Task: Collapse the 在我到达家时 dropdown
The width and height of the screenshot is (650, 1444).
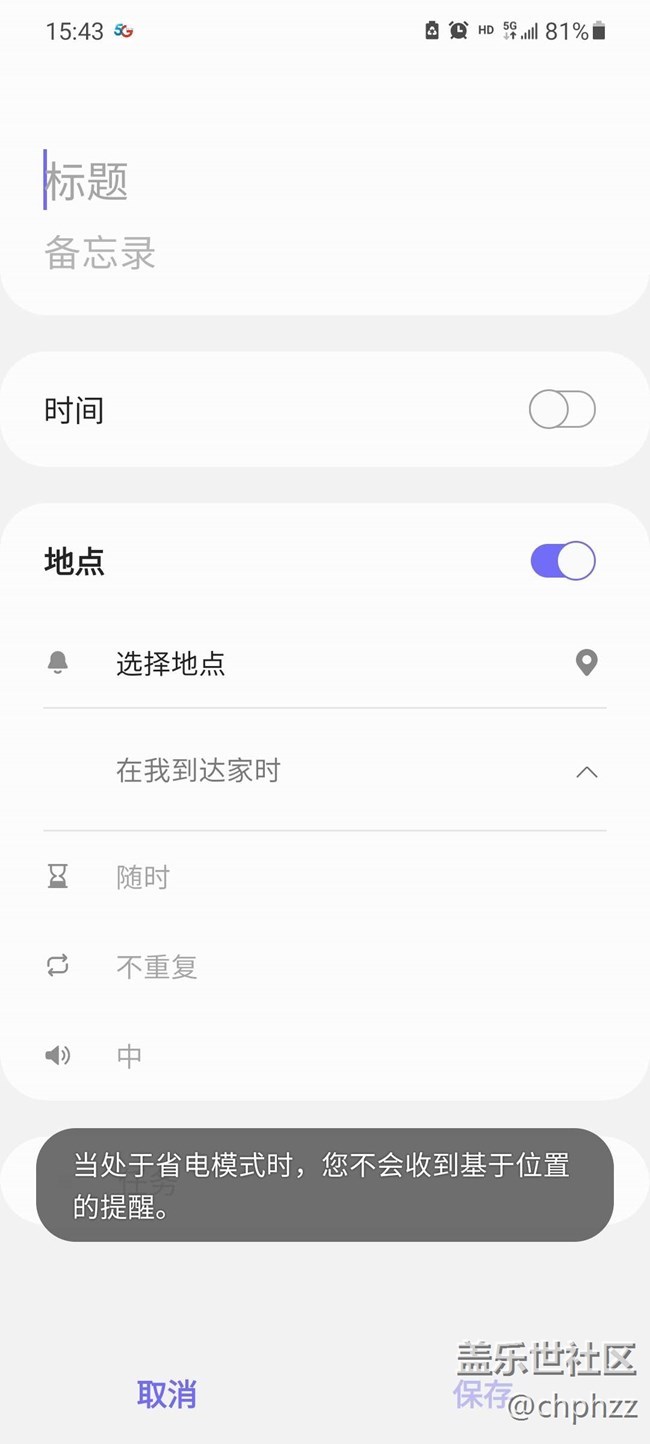Action: point(587,772)
